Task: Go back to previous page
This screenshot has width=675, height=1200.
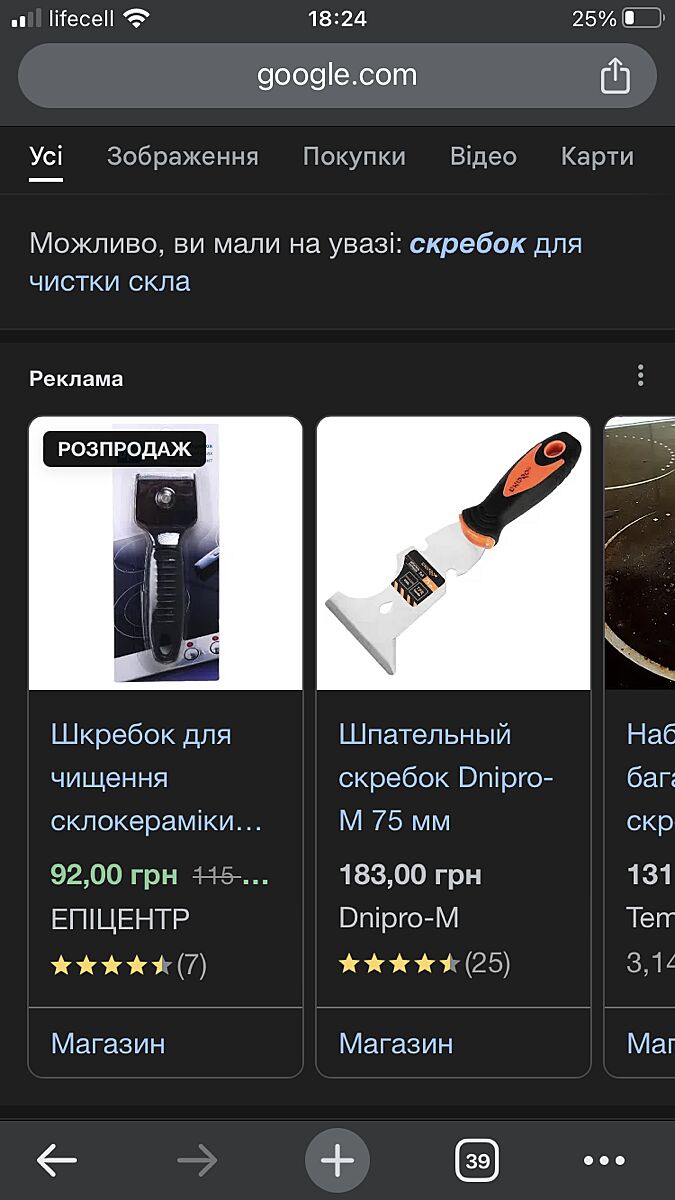Action: [57, 1161]
